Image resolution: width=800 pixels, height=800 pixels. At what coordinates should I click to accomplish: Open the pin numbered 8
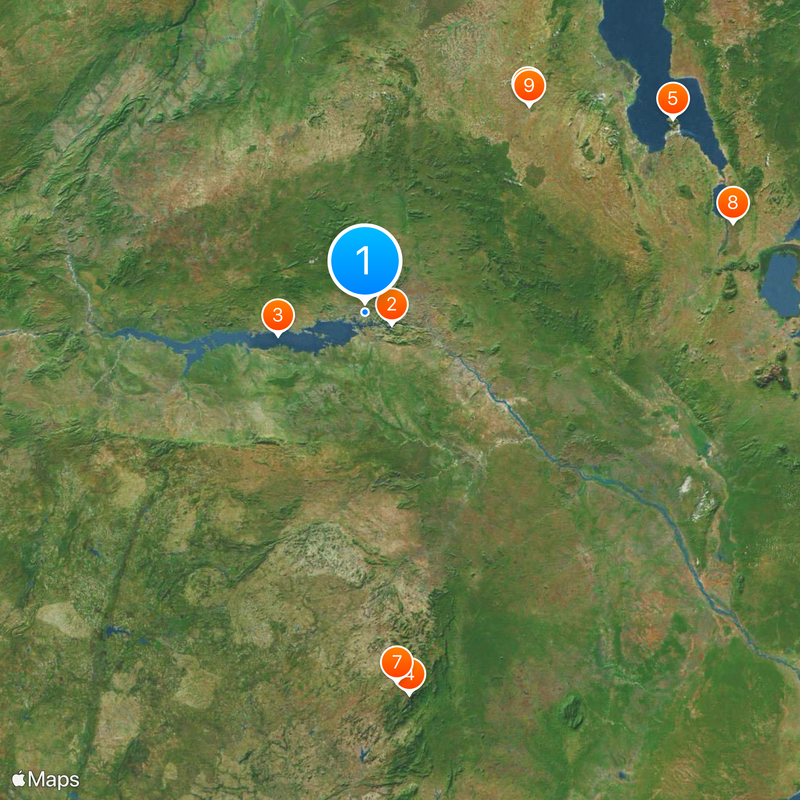(x=732, y=204)
